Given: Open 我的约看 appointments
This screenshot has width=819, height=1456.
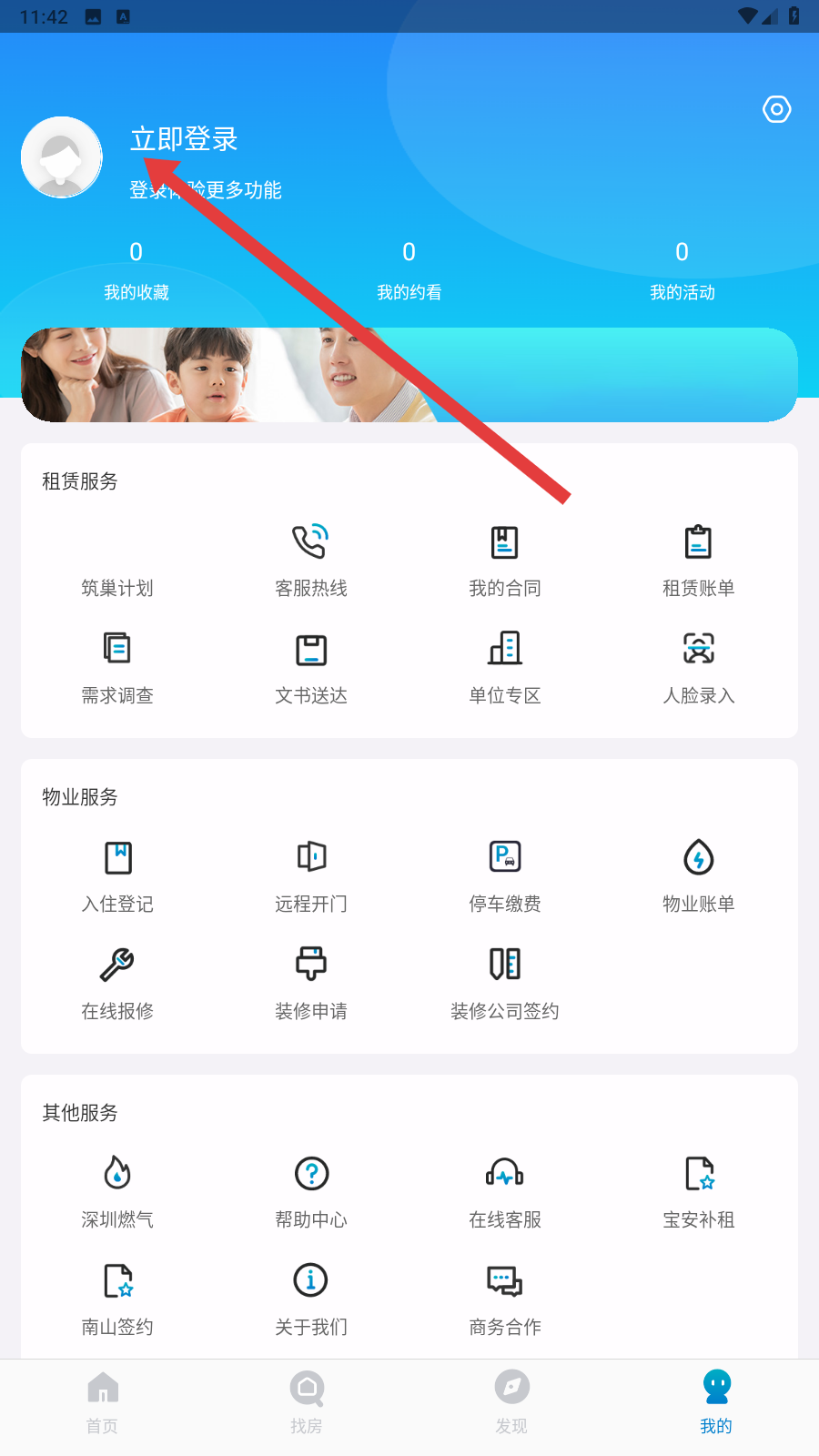Looking at the screenshot, I should (409, 270).
